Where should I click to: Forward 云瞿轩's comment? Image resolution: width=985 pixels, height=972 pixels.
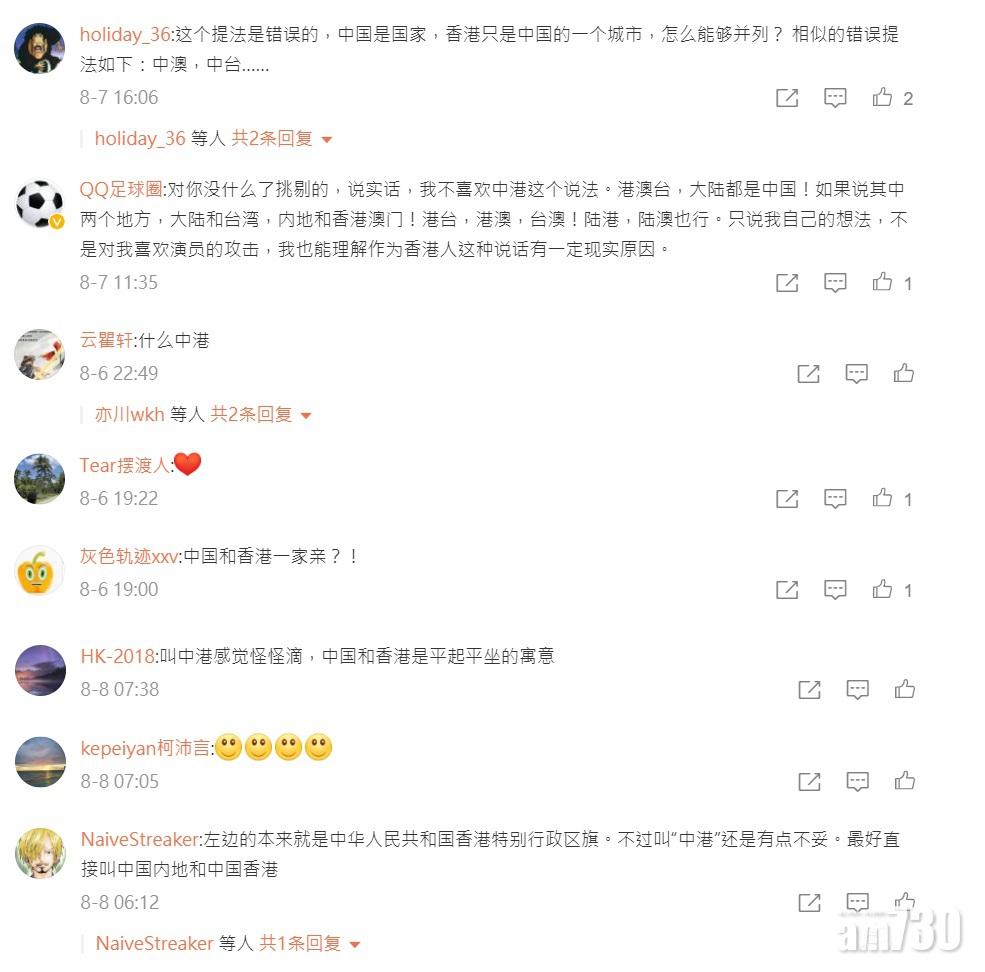pos(808,373)
